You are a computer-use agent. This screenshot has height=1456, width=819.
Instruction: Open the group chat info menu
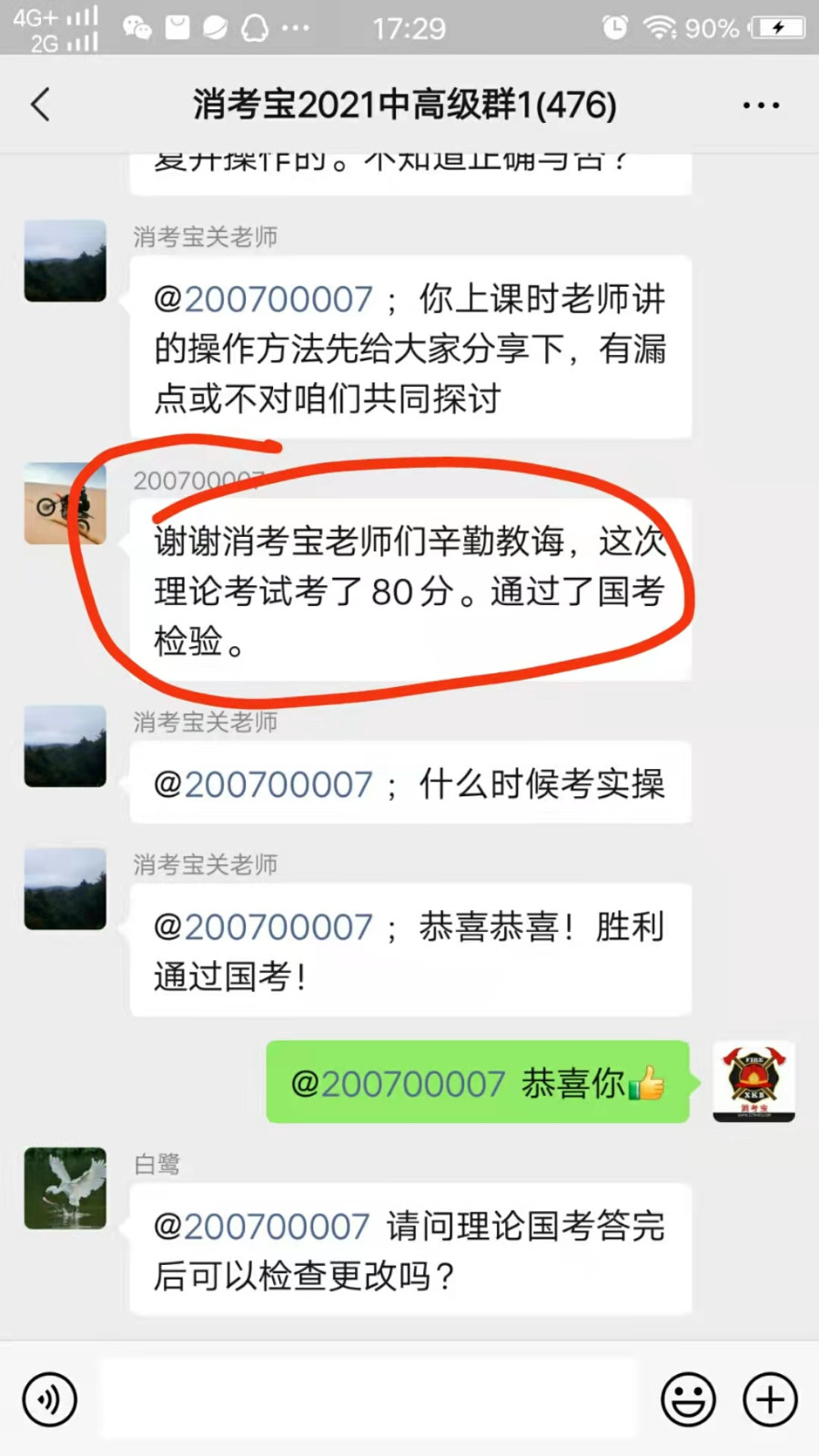pyautogui.click(x=761, y=106)
